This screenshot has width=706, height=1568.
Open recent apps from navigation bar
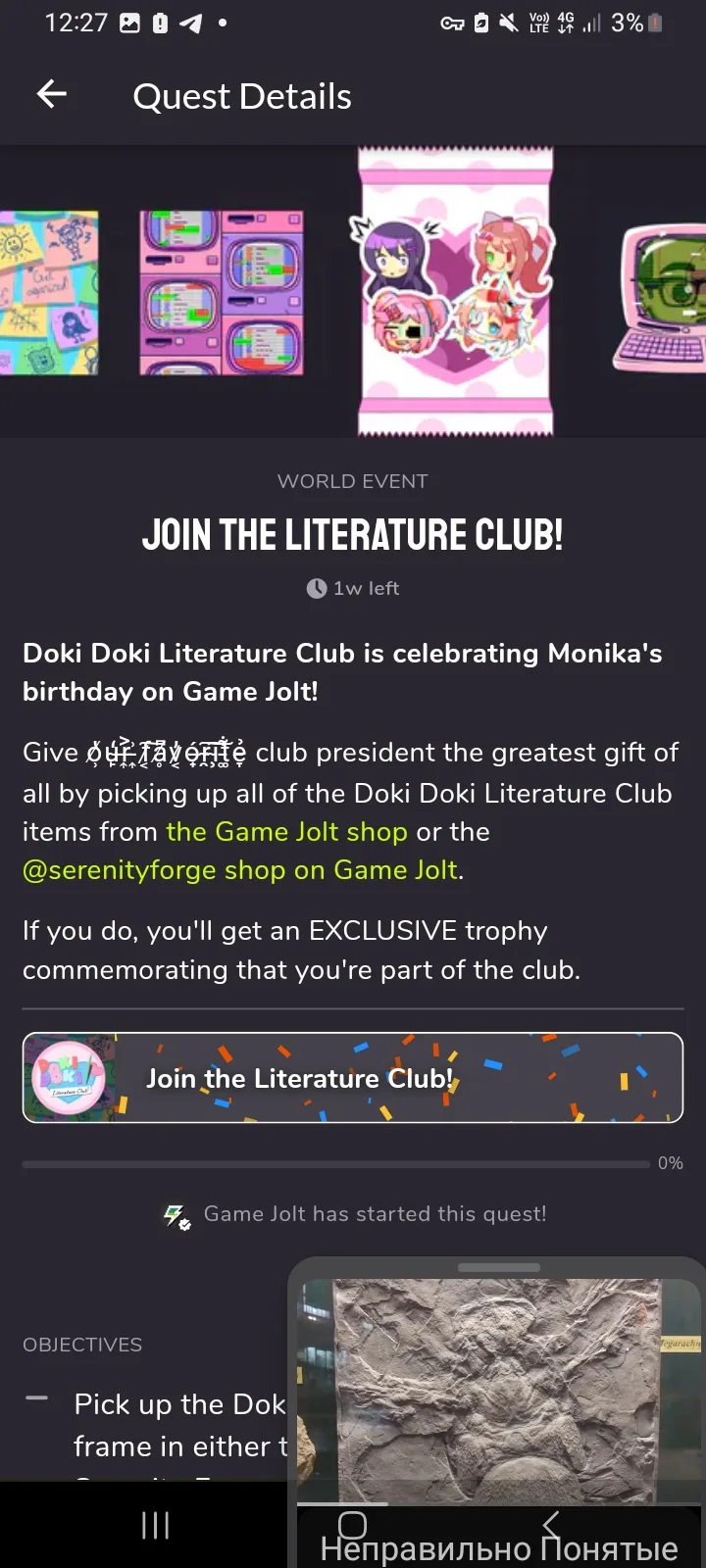(155, 1525)
